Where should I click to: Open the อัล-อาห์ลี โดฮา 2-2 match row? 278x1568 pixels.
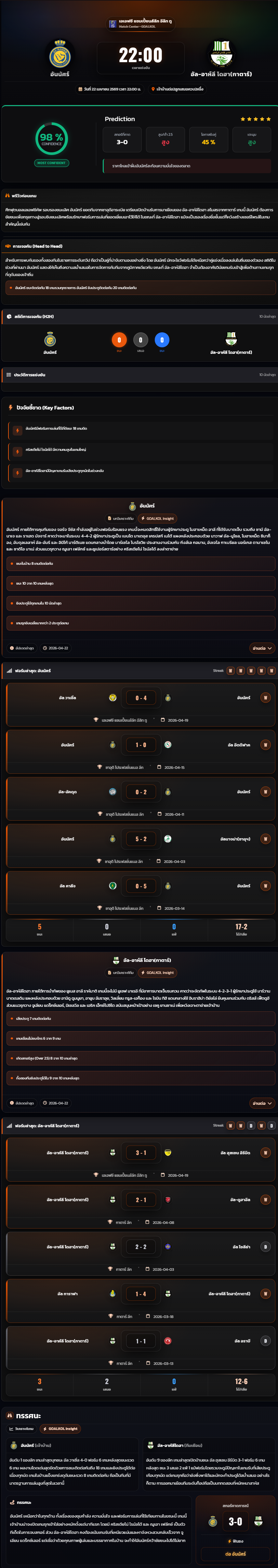point(140,1246)
